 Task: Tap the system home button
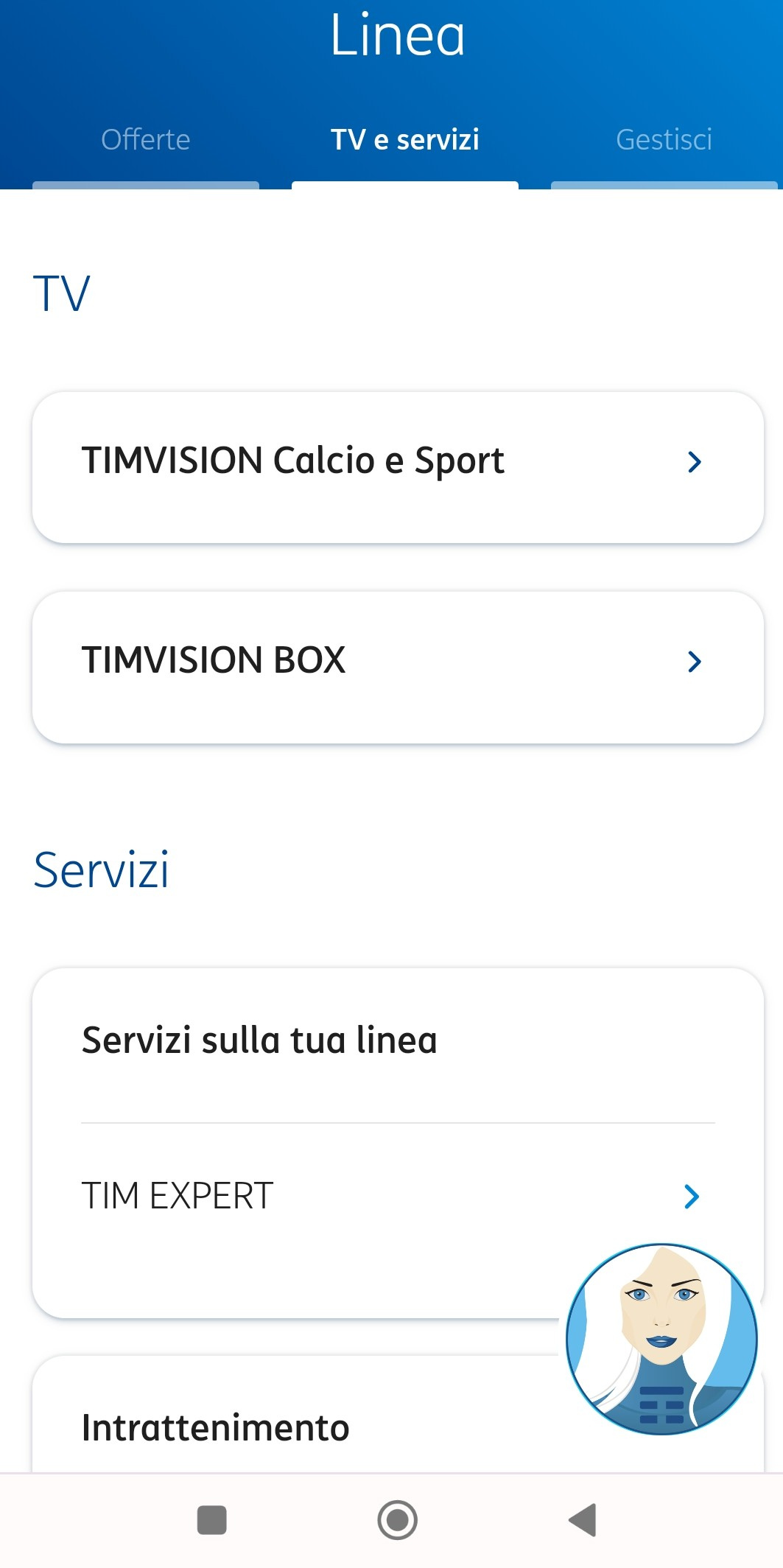398,1519
